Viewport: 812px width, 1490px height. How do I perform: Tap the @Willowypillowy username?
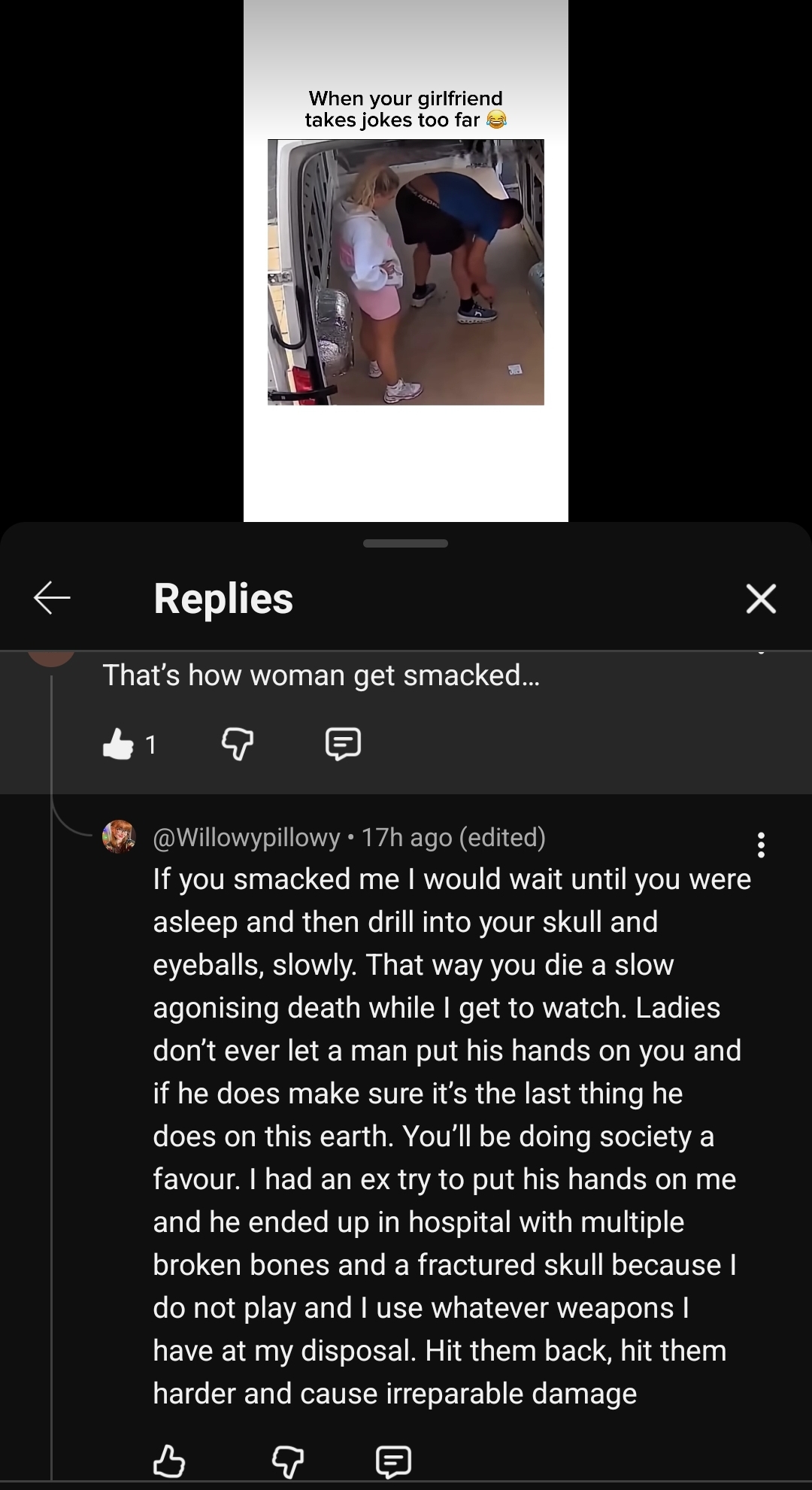(x=247, y=837)
